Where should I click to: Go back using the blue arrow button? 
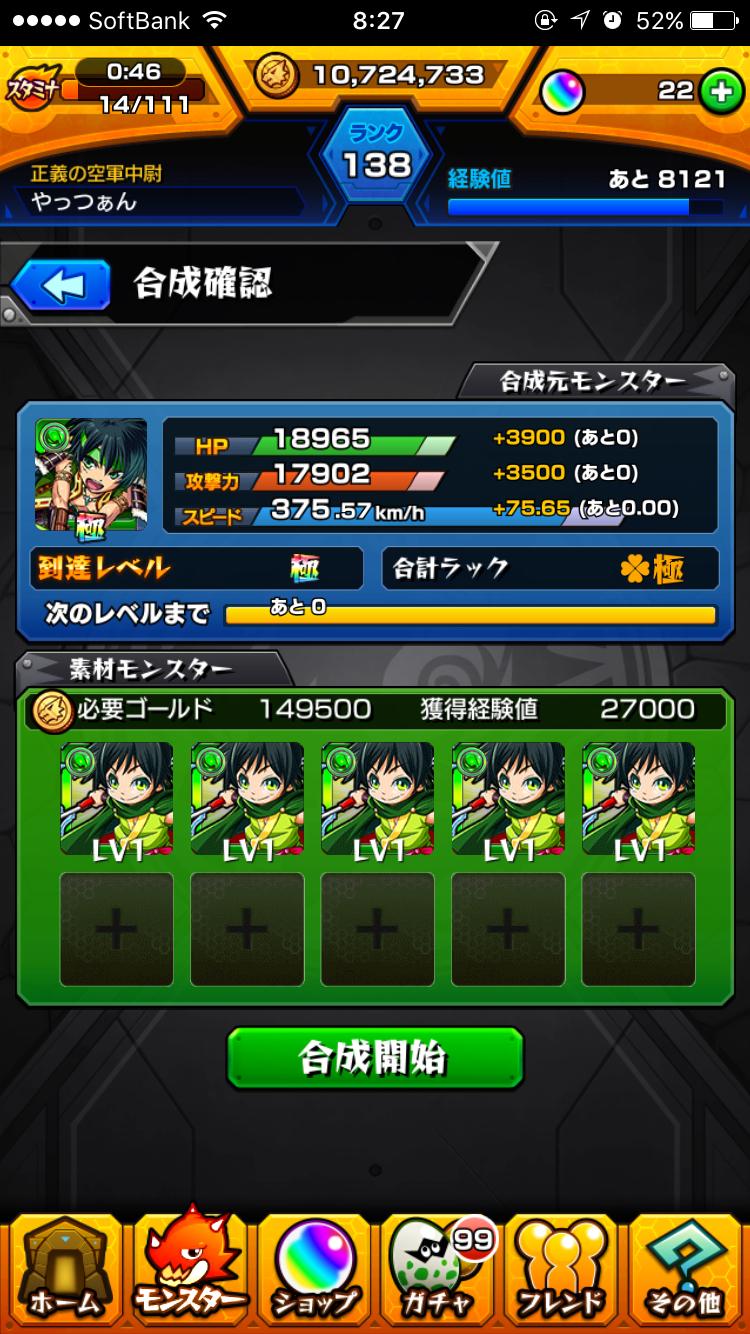point(61,287)
